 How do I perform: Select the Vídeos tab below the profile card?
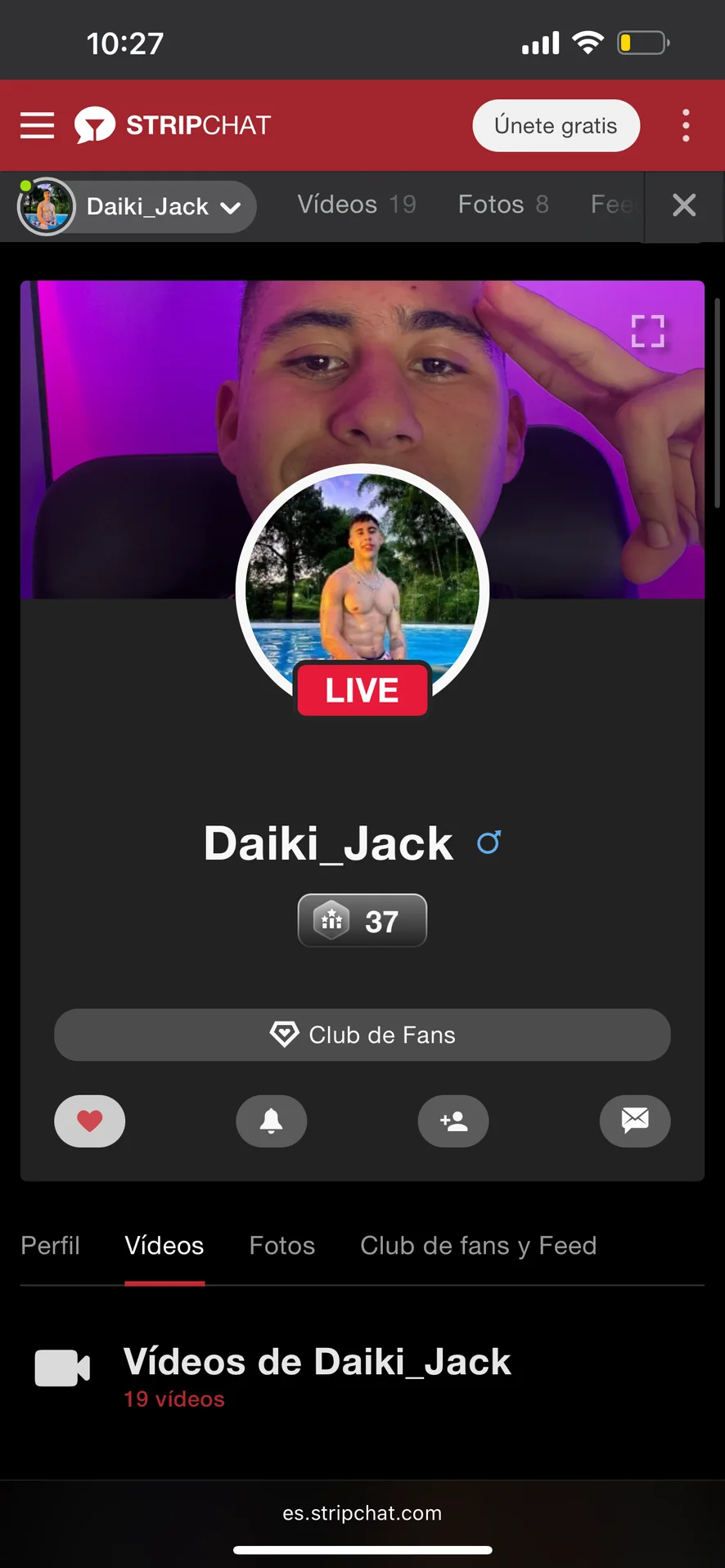(x=164, y=1246)
